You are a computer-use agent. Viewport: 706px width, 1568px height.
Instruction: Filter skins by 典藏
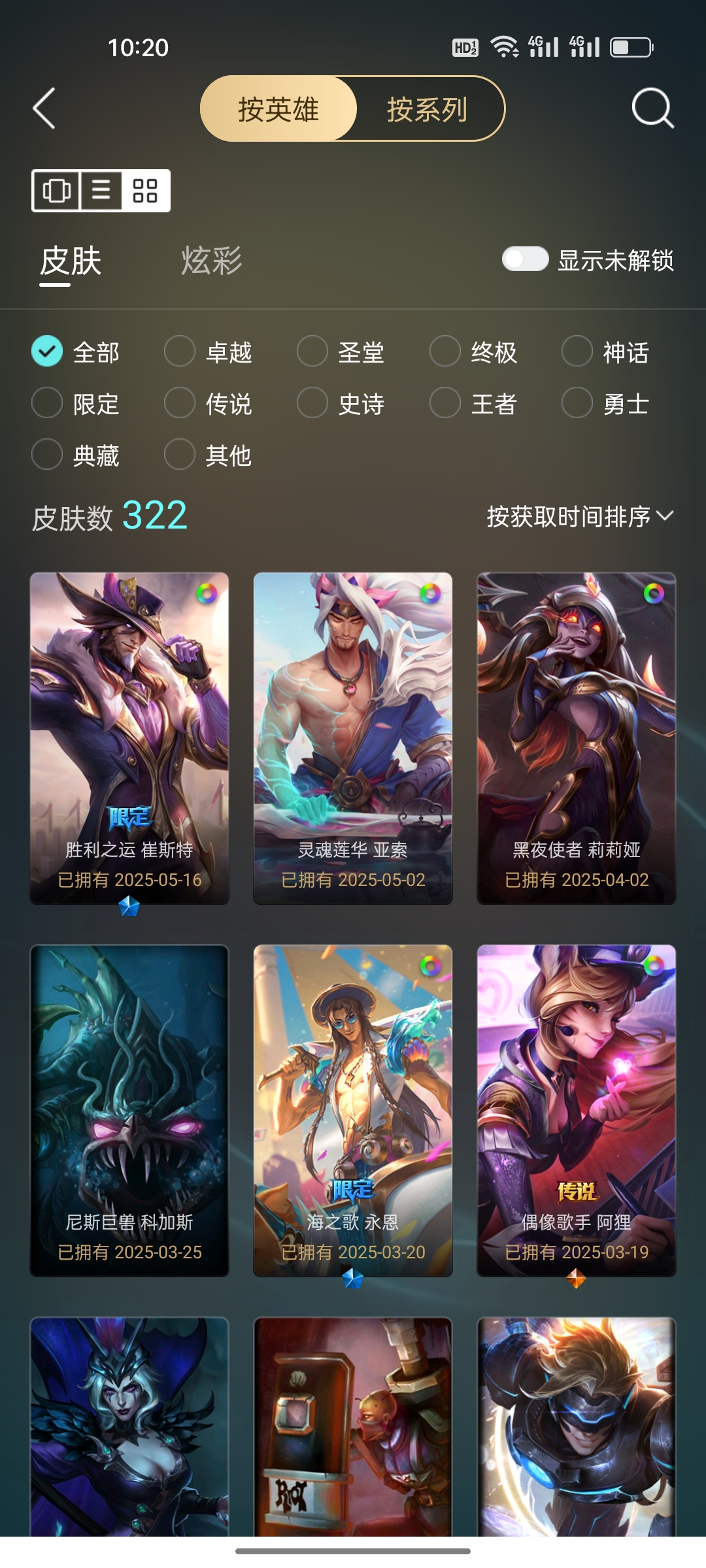[x=76, y=455]
